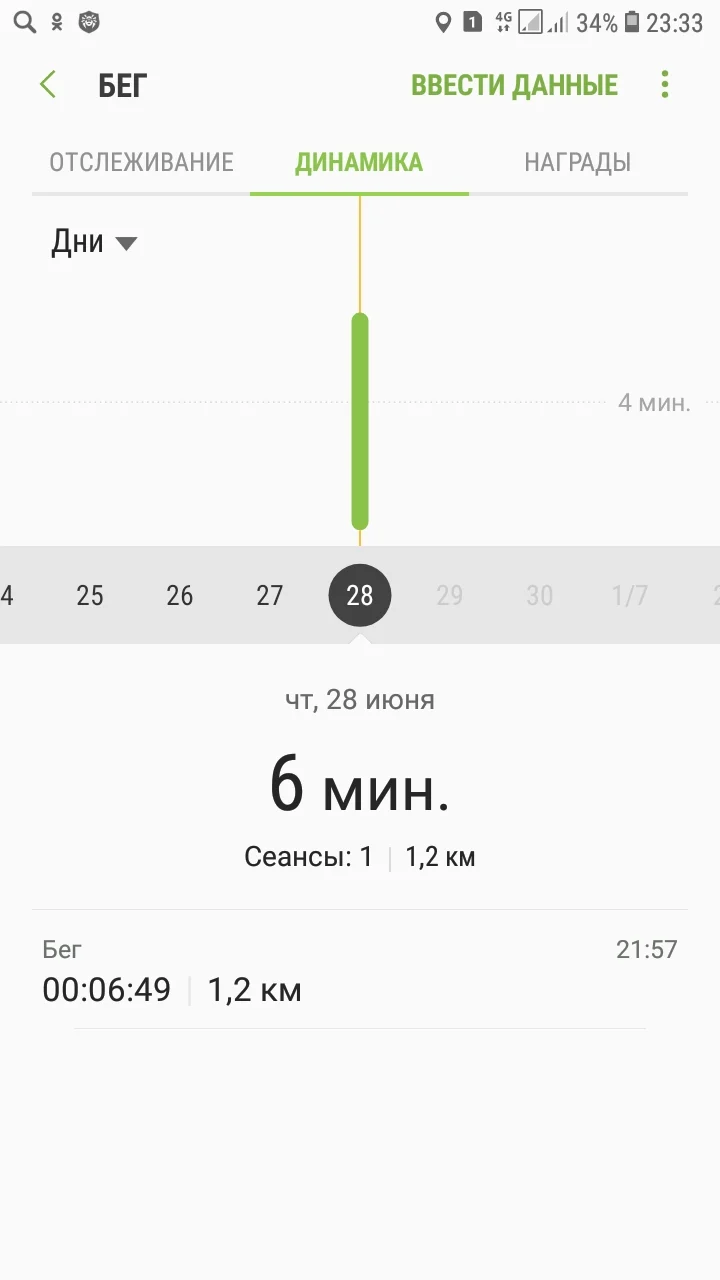720x1280 pixels.
Task: Select day 25 on the date strip
Action: [90, 596]
